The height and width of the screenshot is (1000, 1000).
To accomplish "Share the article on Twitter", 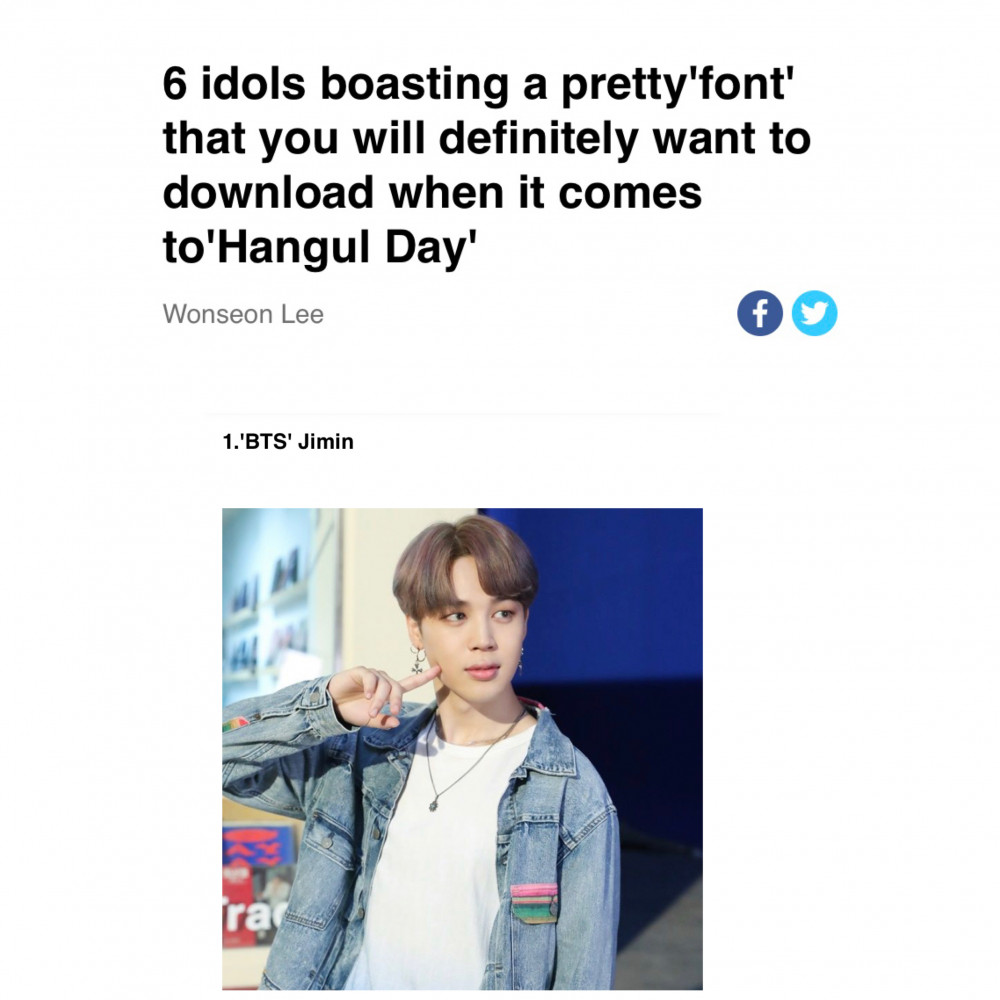I will tap(814, 314).
